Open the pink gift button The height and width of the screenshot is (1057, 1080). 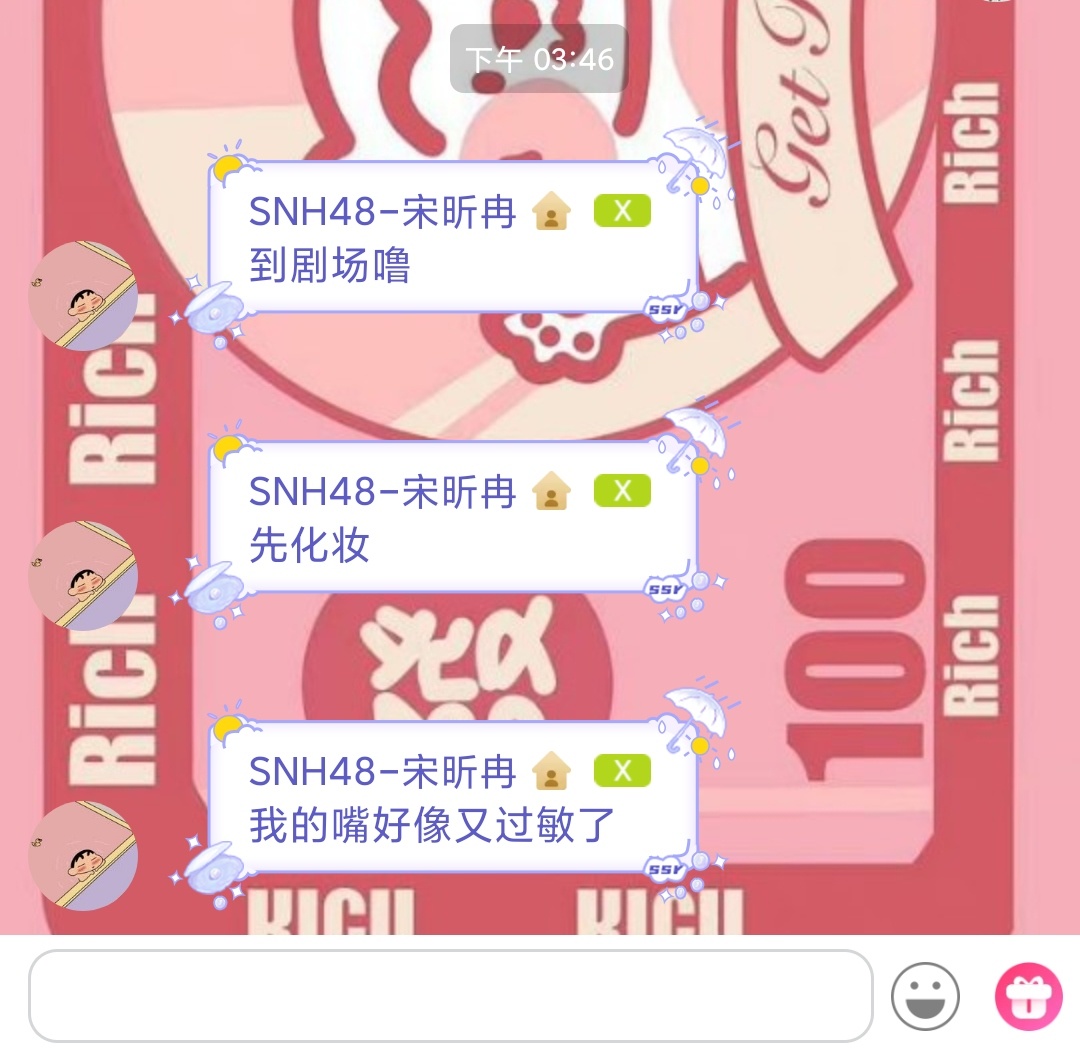(x=1028, y=996)
